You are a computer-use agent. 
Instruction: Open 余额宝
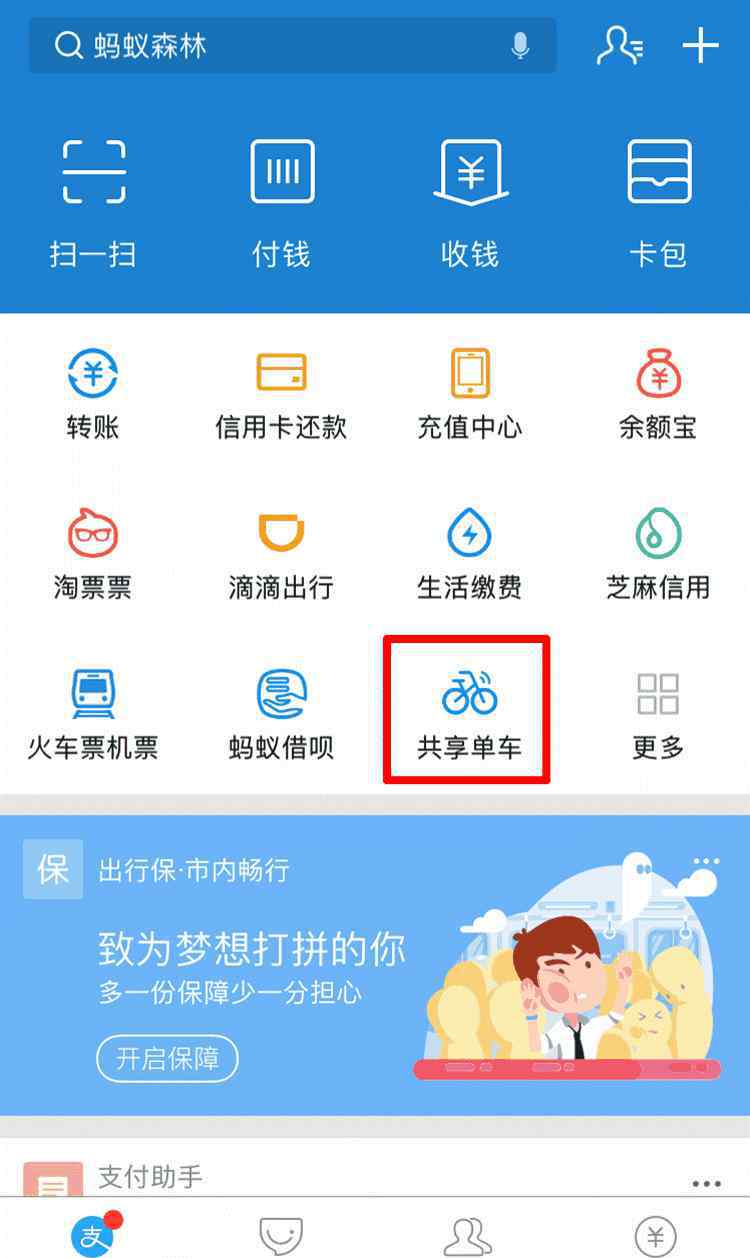658,394
